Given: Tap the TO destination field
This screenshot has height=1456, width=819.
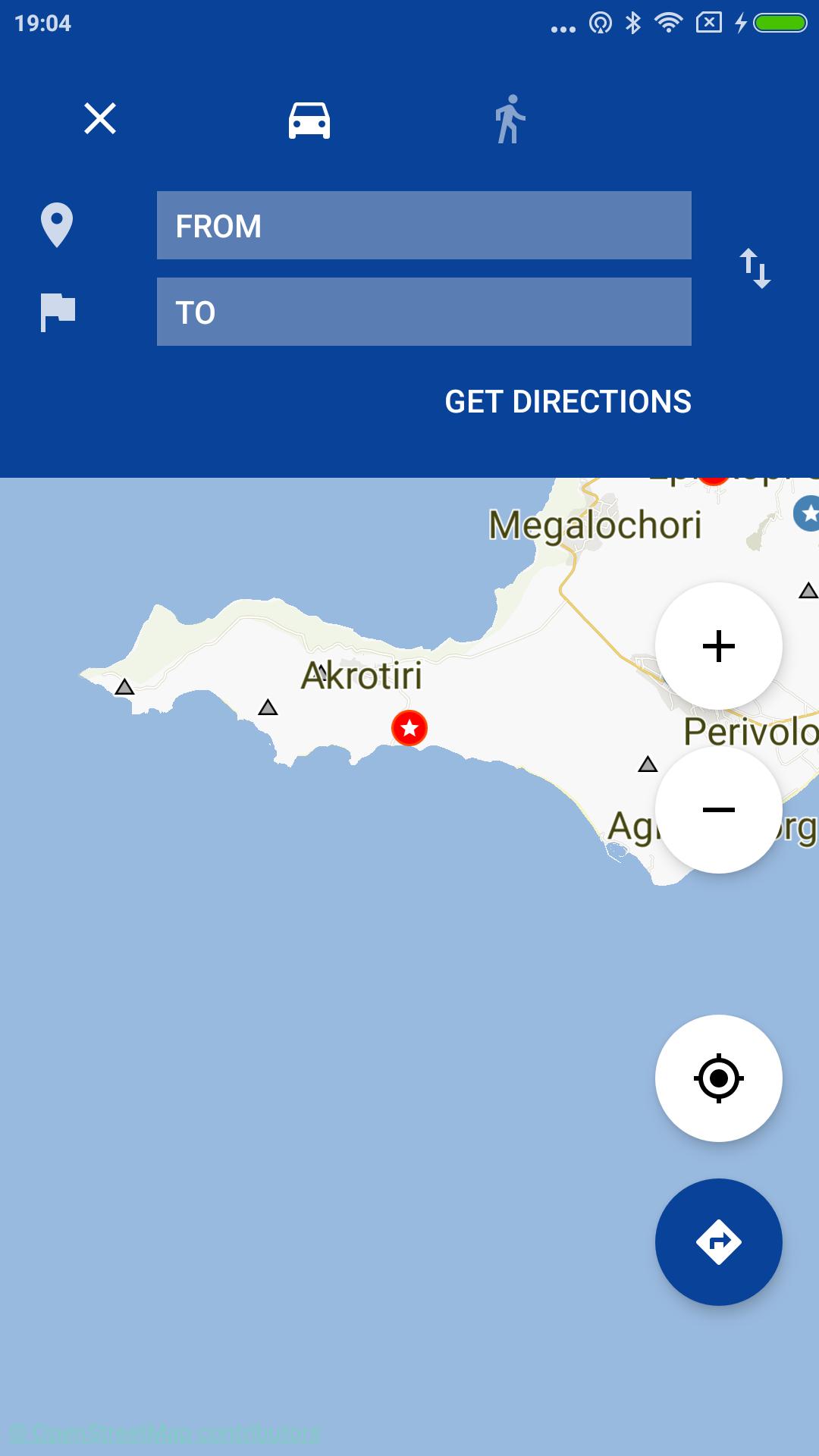Looking at the screenshot, I should click(424, 312).
